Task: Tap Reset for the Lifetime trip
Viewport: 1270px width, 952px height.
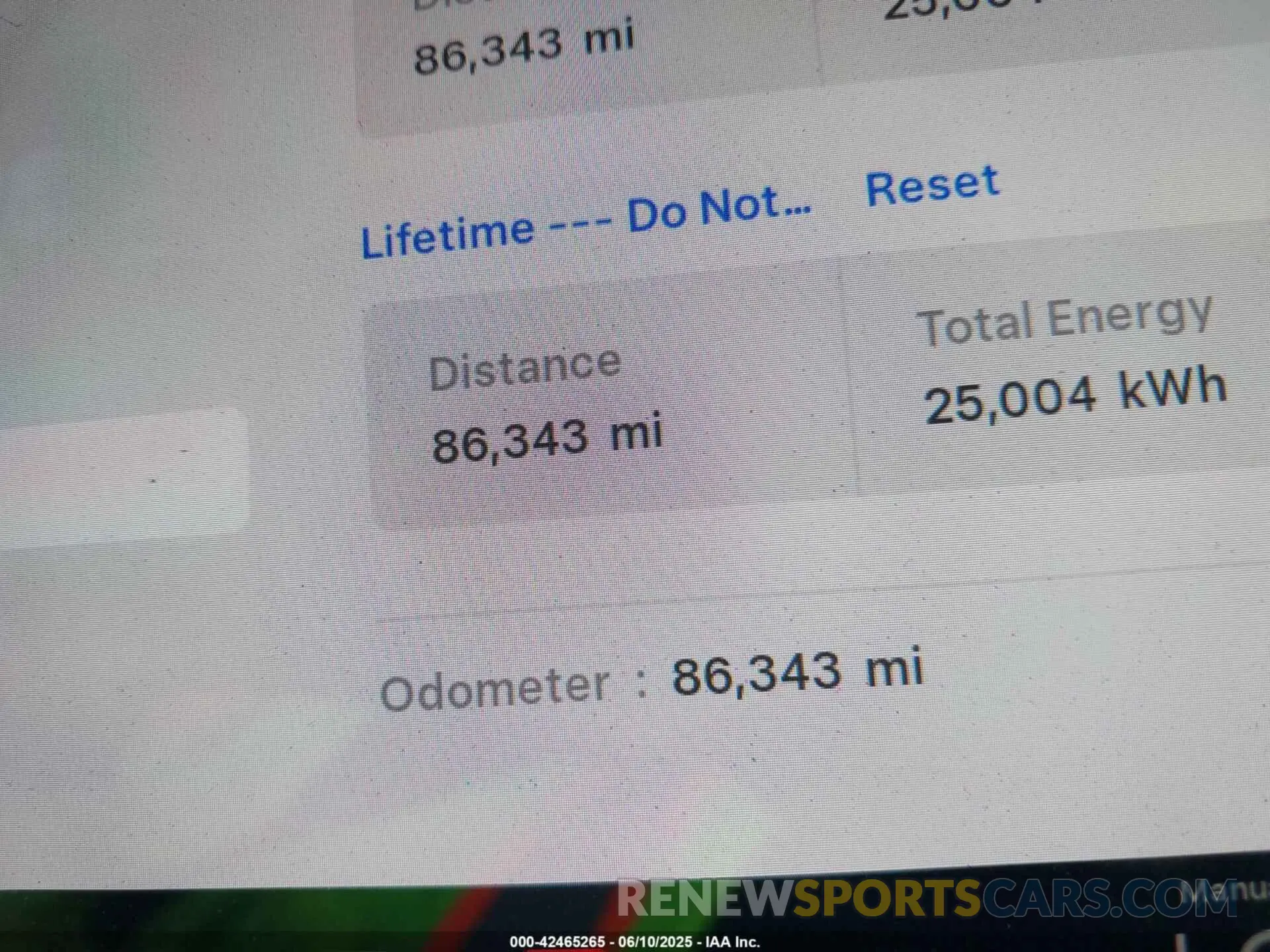Action: [932, 186]
